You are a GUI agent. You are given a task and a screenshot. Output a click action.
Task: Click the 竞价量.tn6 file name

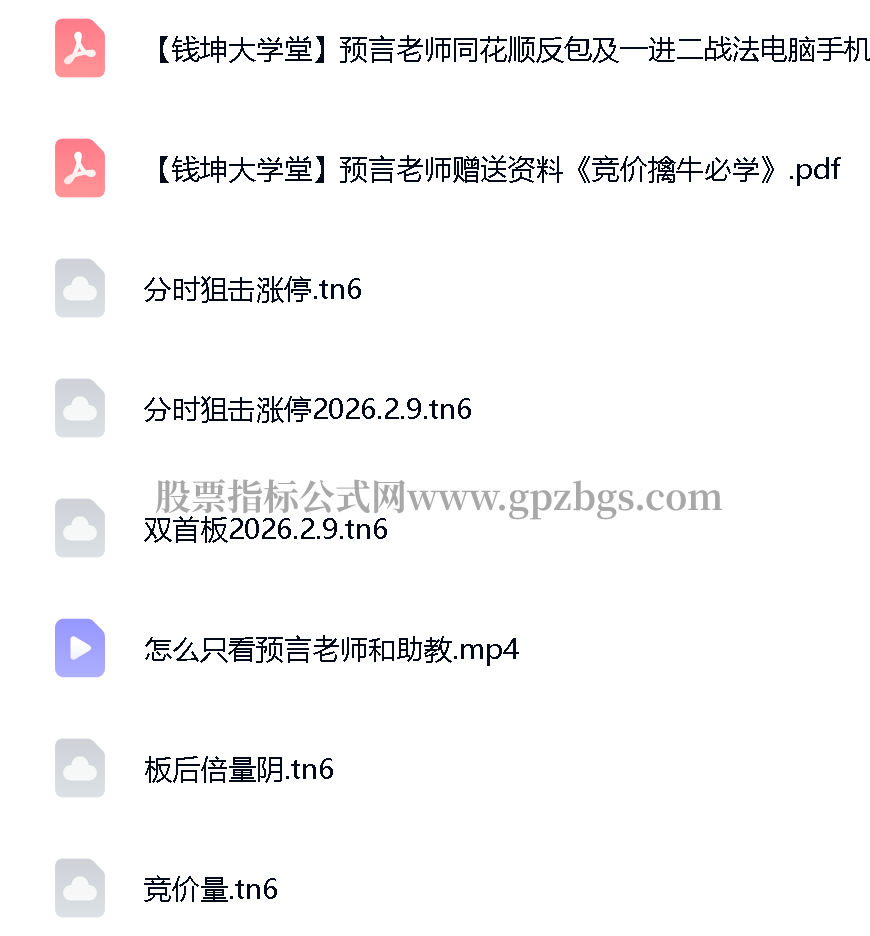(x=209, y=890)
